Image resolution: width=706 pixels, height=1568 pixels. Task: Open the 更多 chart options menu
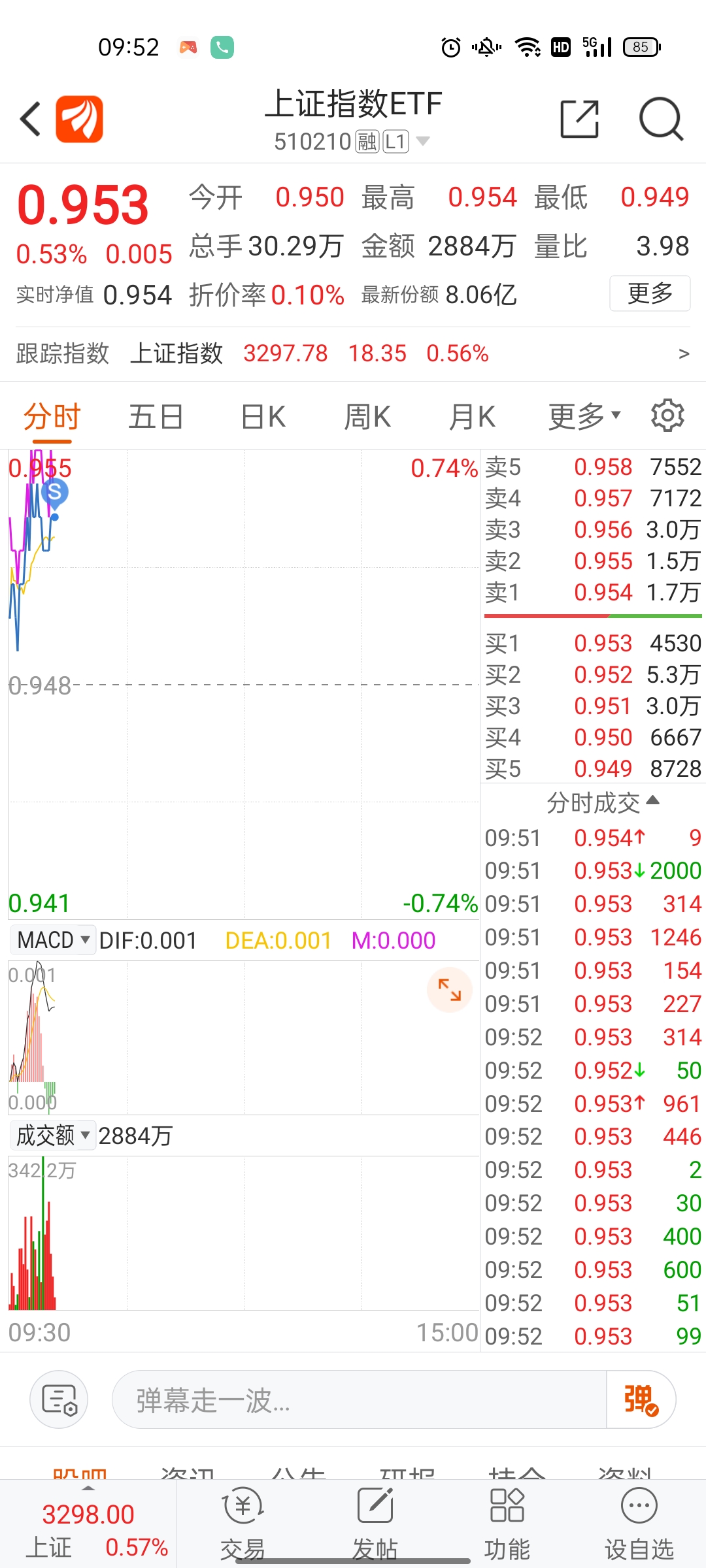coord(582,416)
